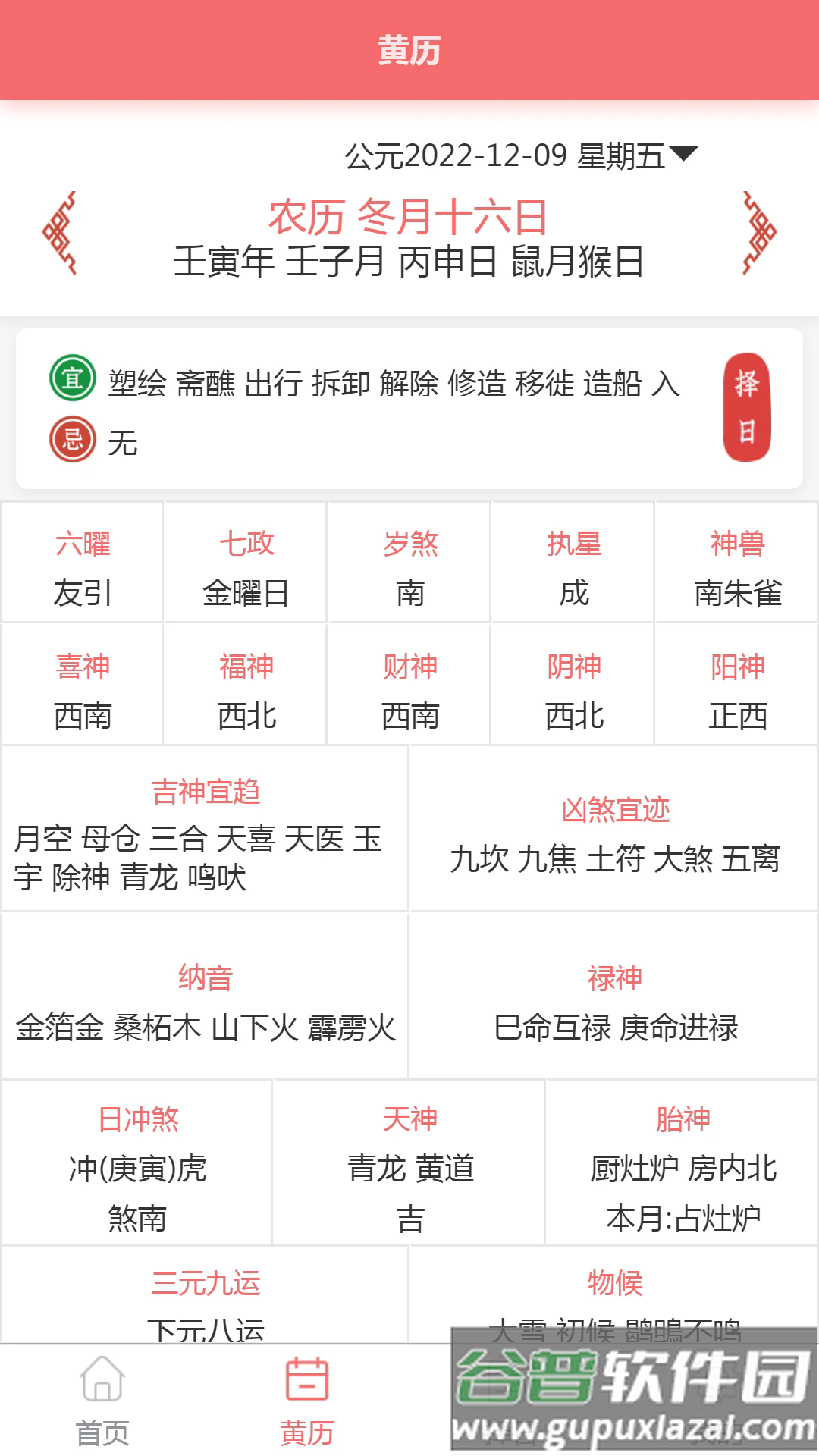Tap the 财神 西南 grid cell
This screenshot has height=1456, width=819.
pos(409,686)
